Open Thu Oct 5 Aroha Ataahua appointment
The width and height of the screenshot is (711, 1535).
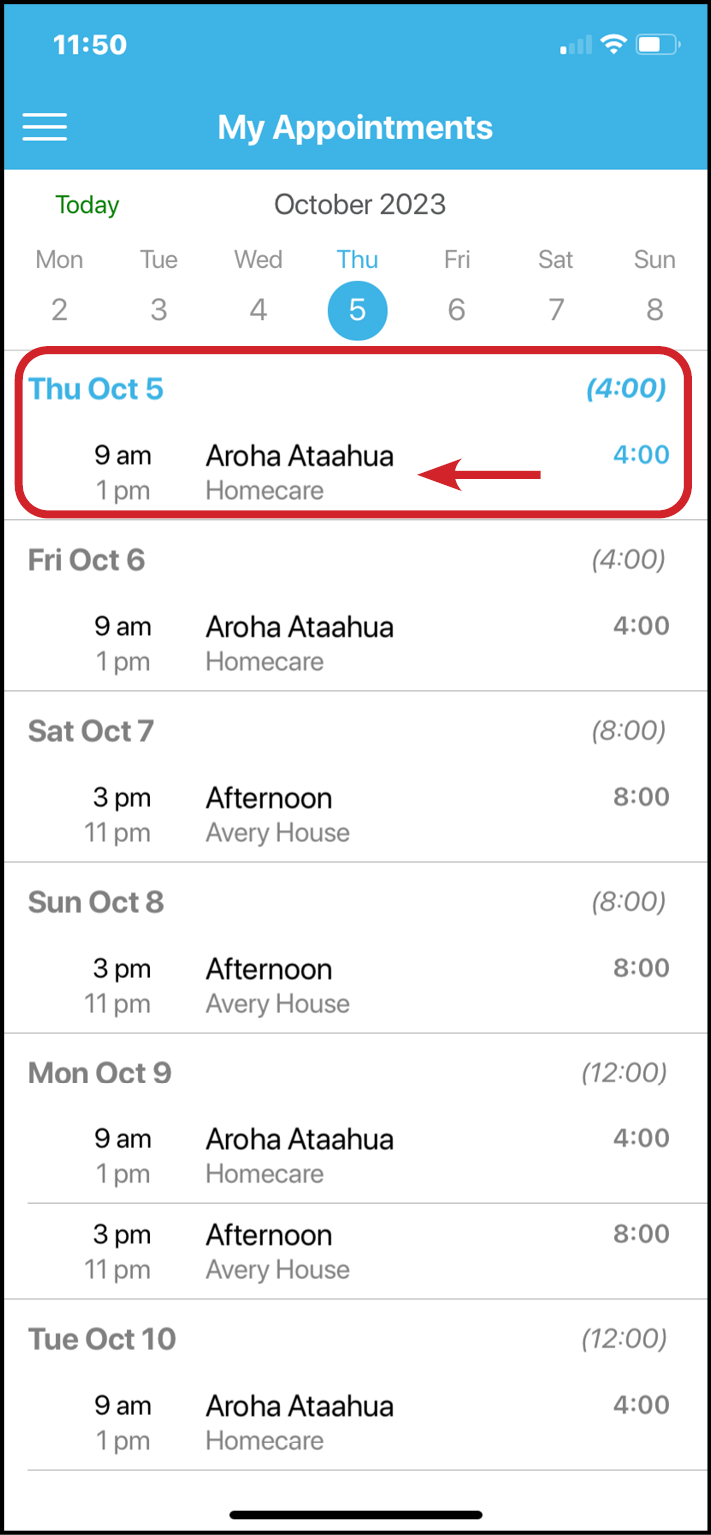(x=355, y=473)
